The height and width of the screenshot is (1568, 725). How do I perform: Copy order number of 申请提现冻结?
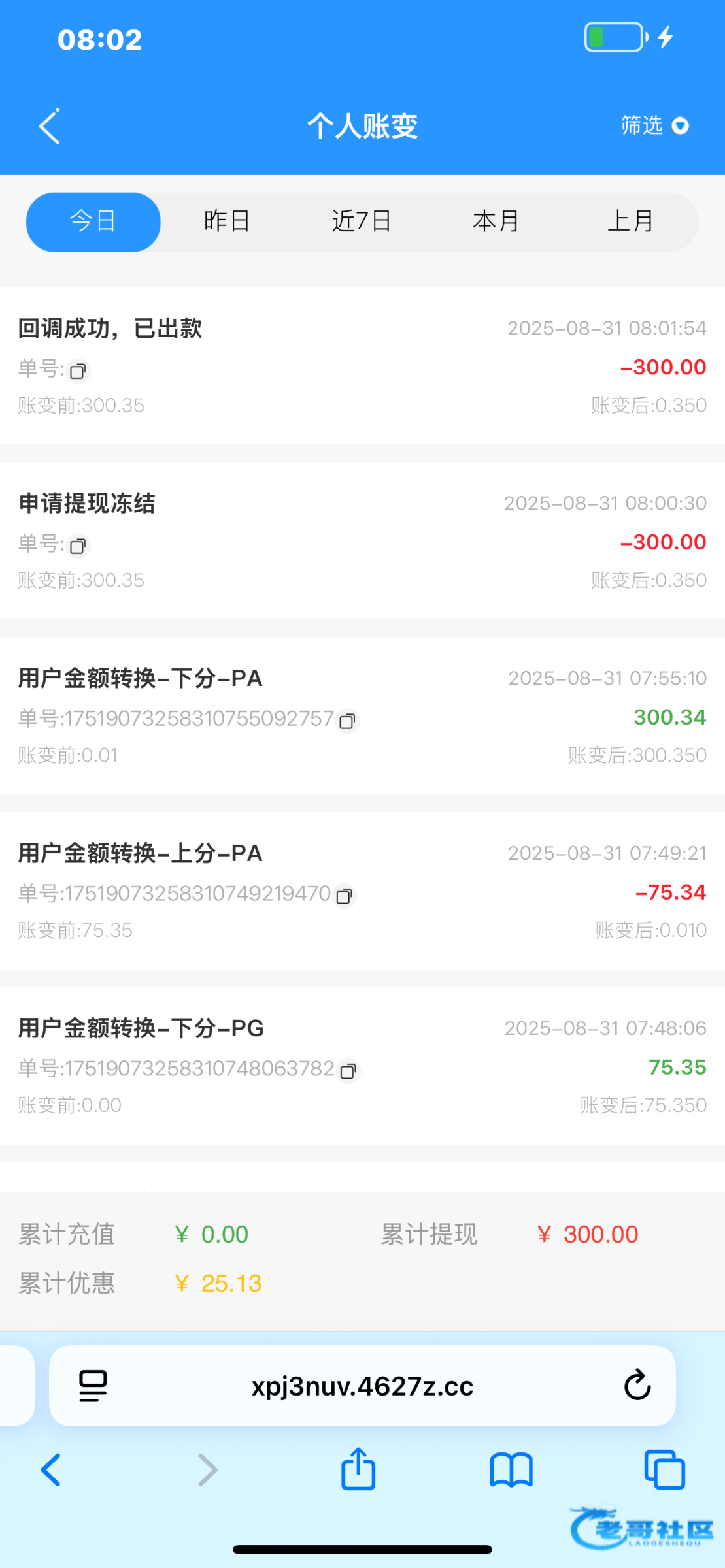click(78, 546)
